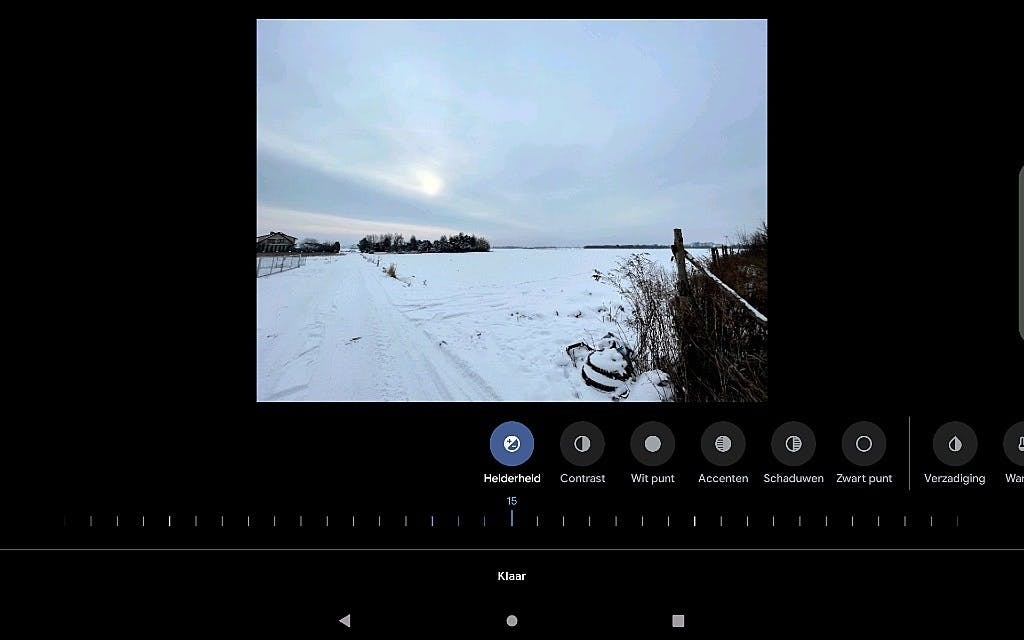Choose the Verzadiging adjustment
1024x640 pixels.
pyautogui.click(x=954, y=444)
